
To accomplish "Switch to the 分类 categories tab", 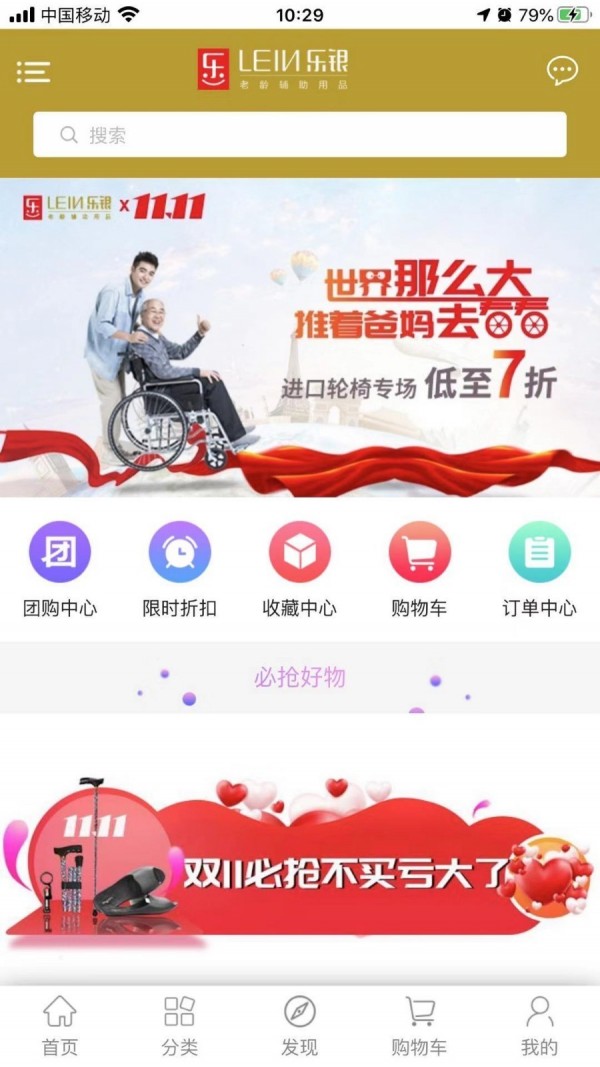I will (x=180, y=1026).
